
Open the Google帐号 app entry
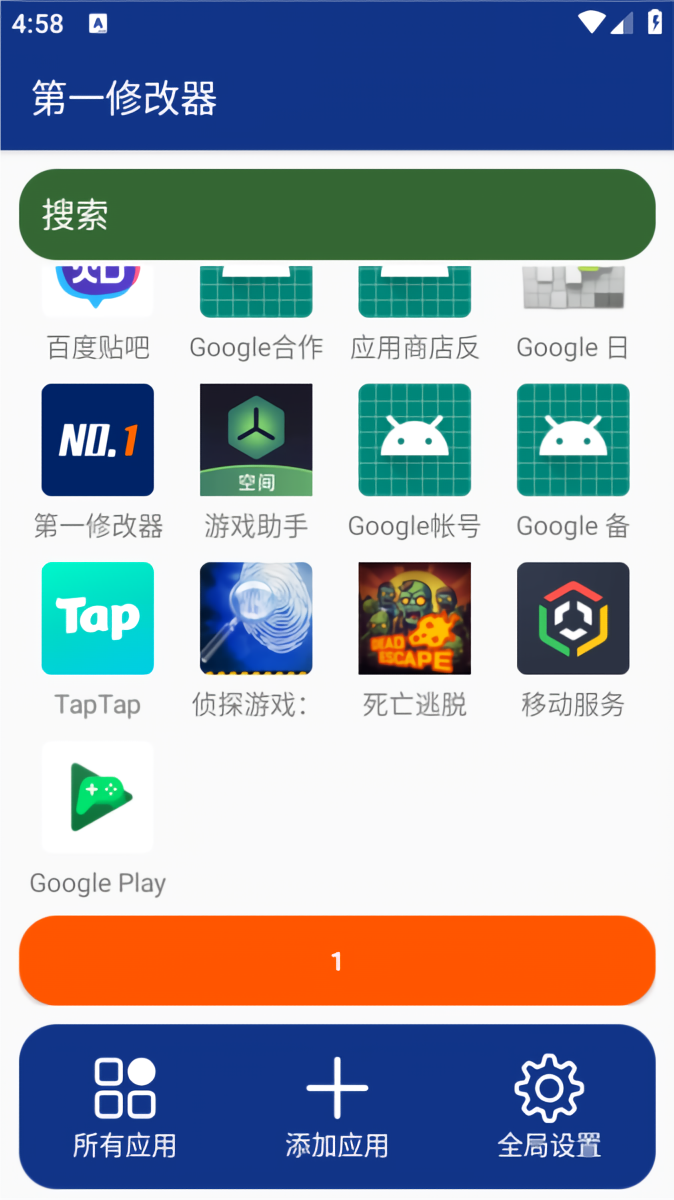tap(414, 440)
